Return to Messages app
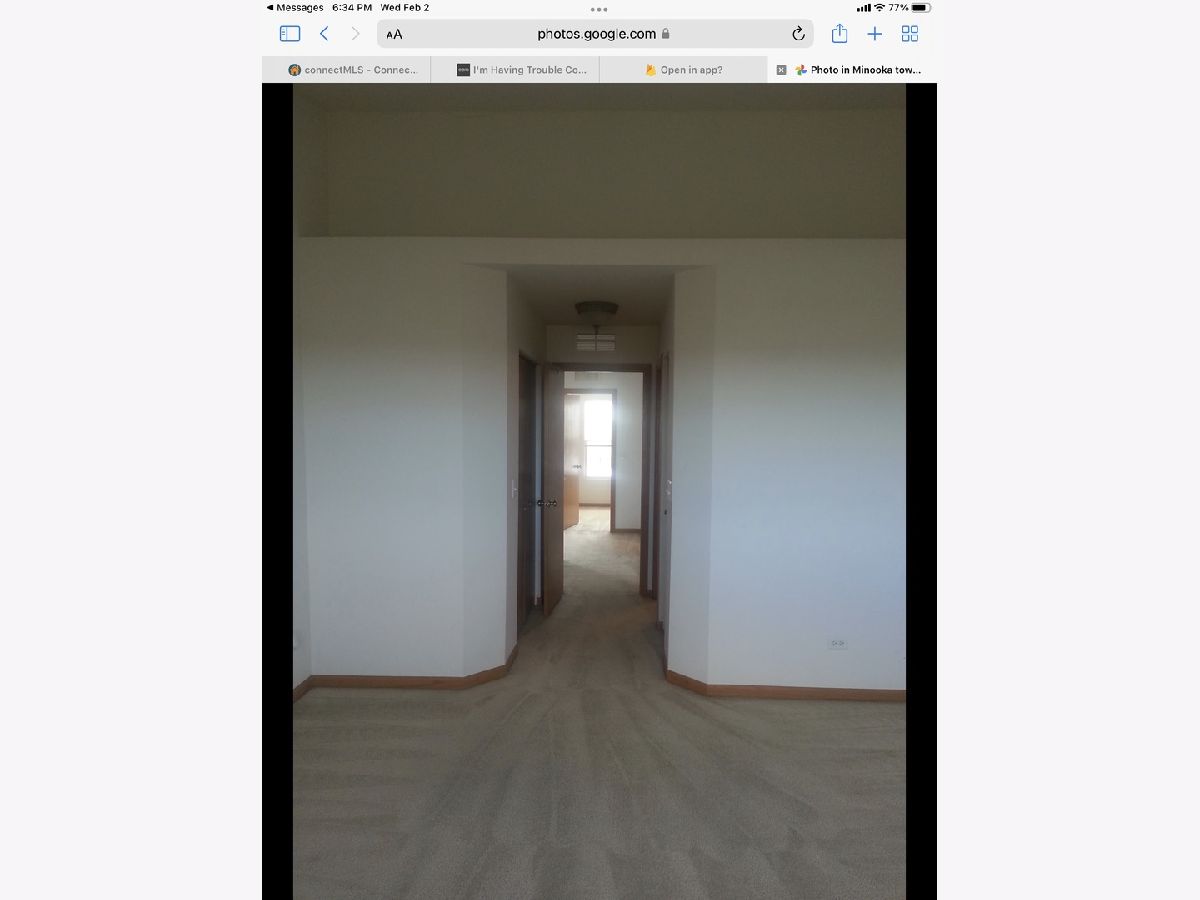The image size is (1200, 900). point(295,7)
